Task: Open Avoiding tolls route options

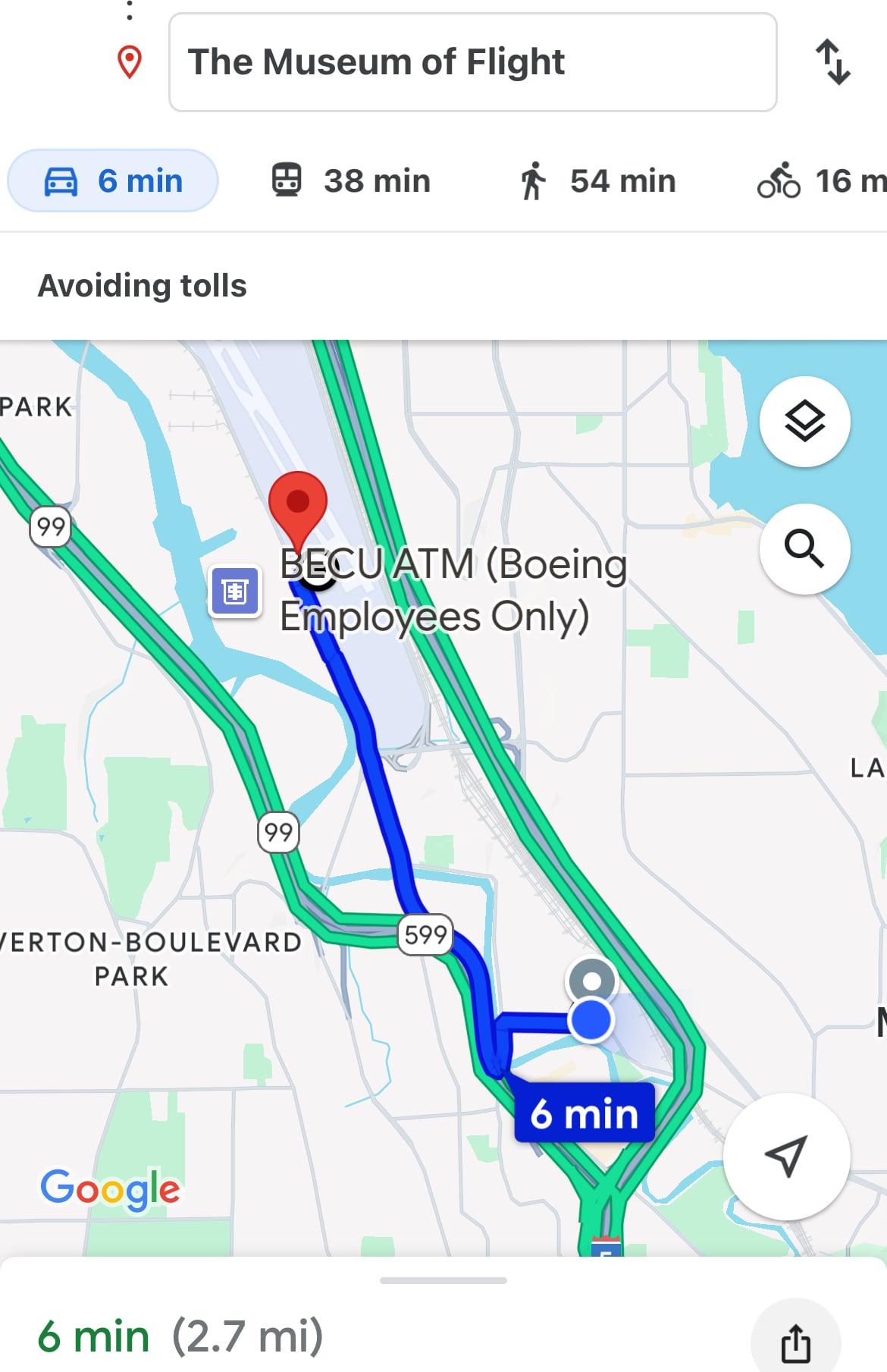Action: point(143,286)
